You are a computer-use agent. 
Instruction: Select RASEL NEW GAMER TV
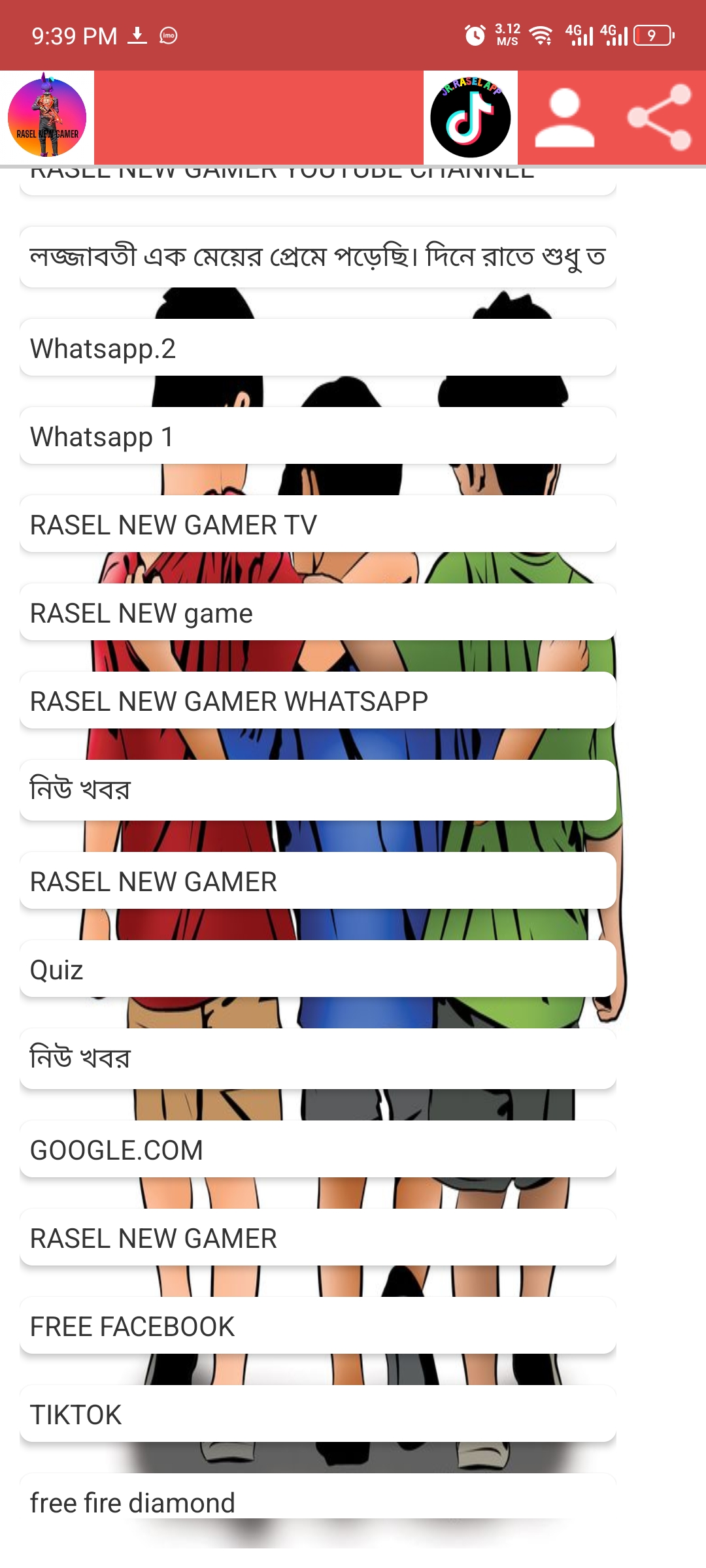click(x=318, y=524)
